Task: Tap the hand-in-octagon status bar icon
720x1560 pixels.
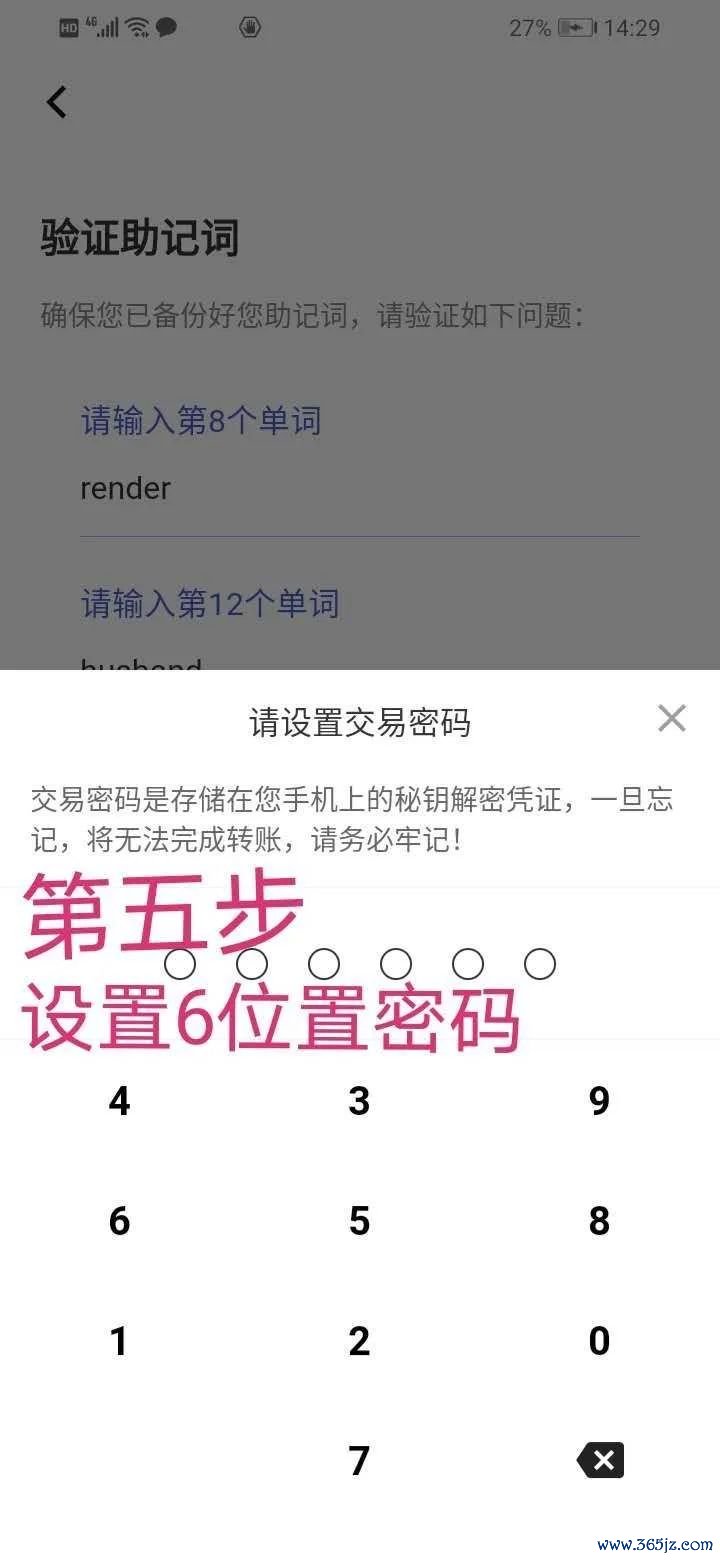Action: point(249,27)
